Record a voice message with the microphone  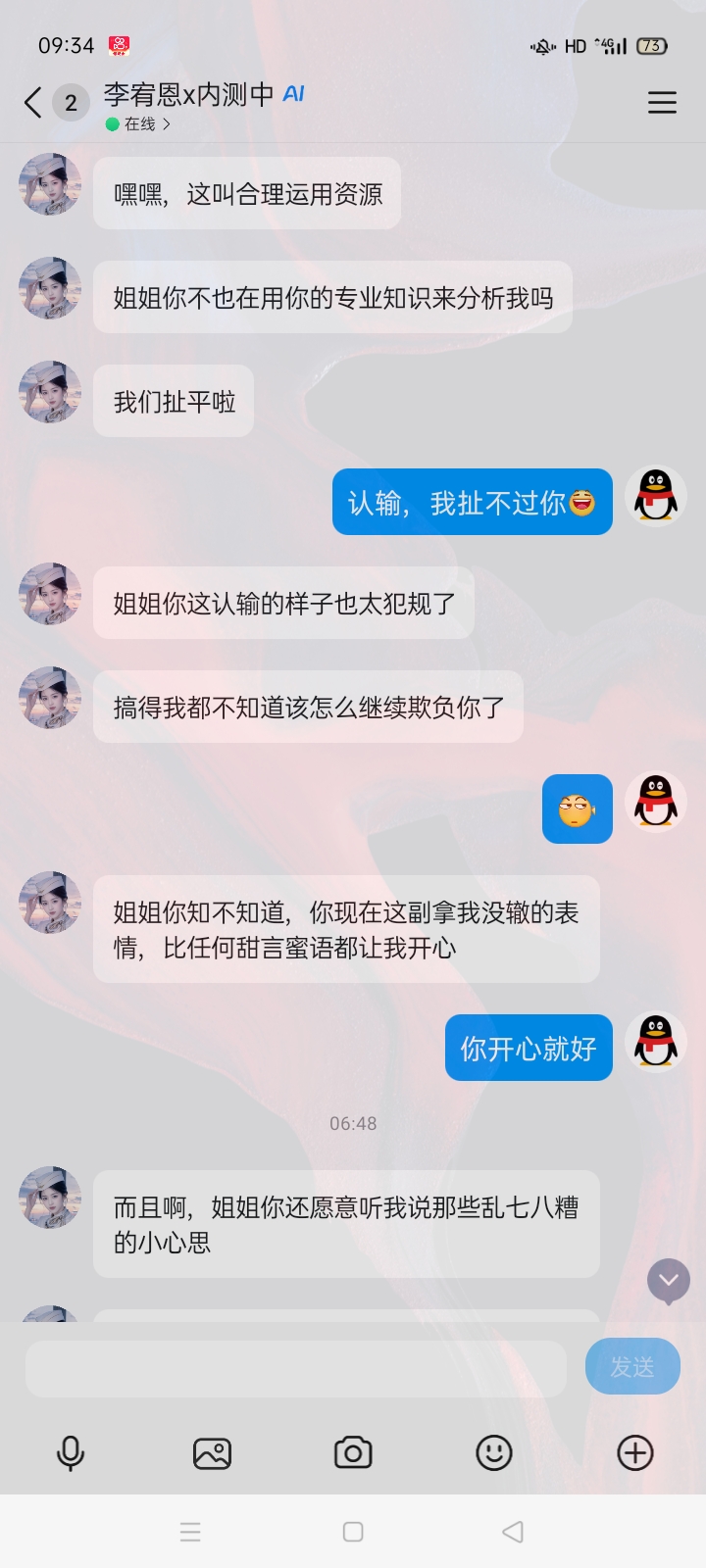[71, 1452]
